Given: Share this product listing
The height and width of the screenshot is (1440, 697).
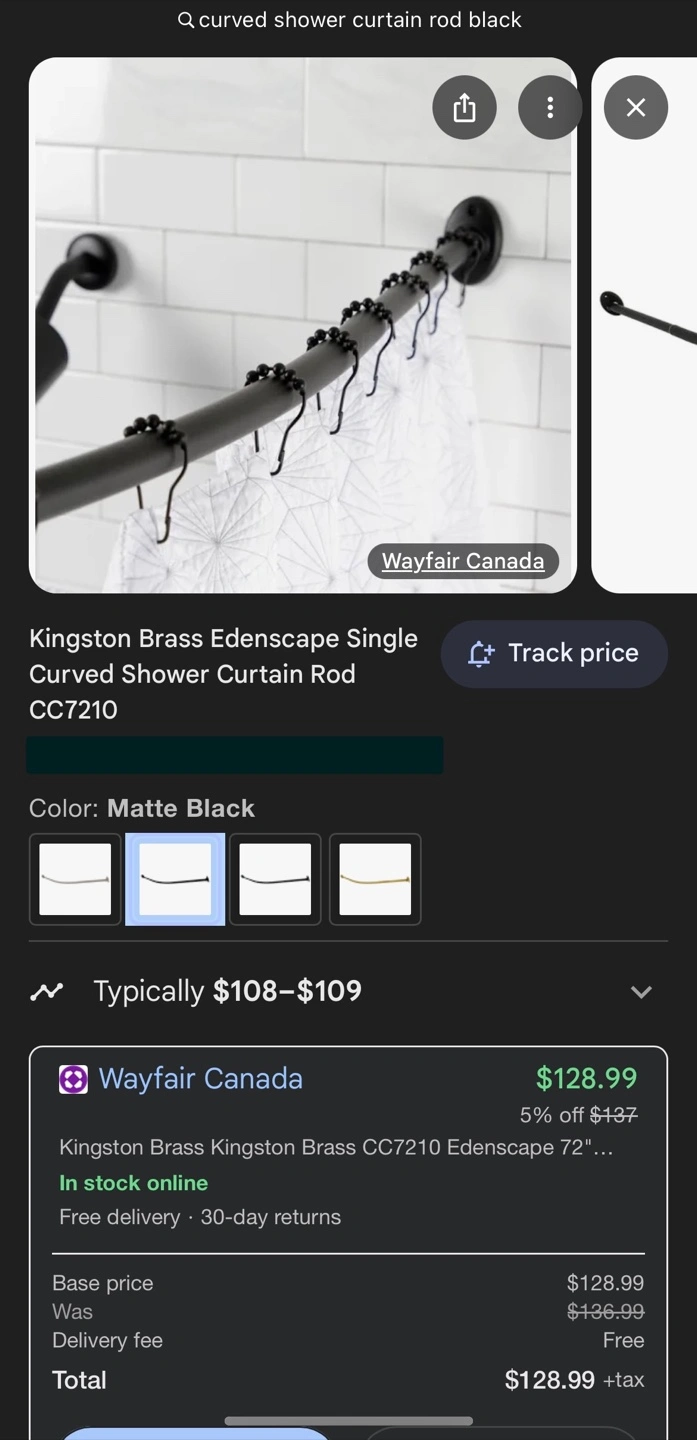Looking at the screenshot, I should point(464,107).
